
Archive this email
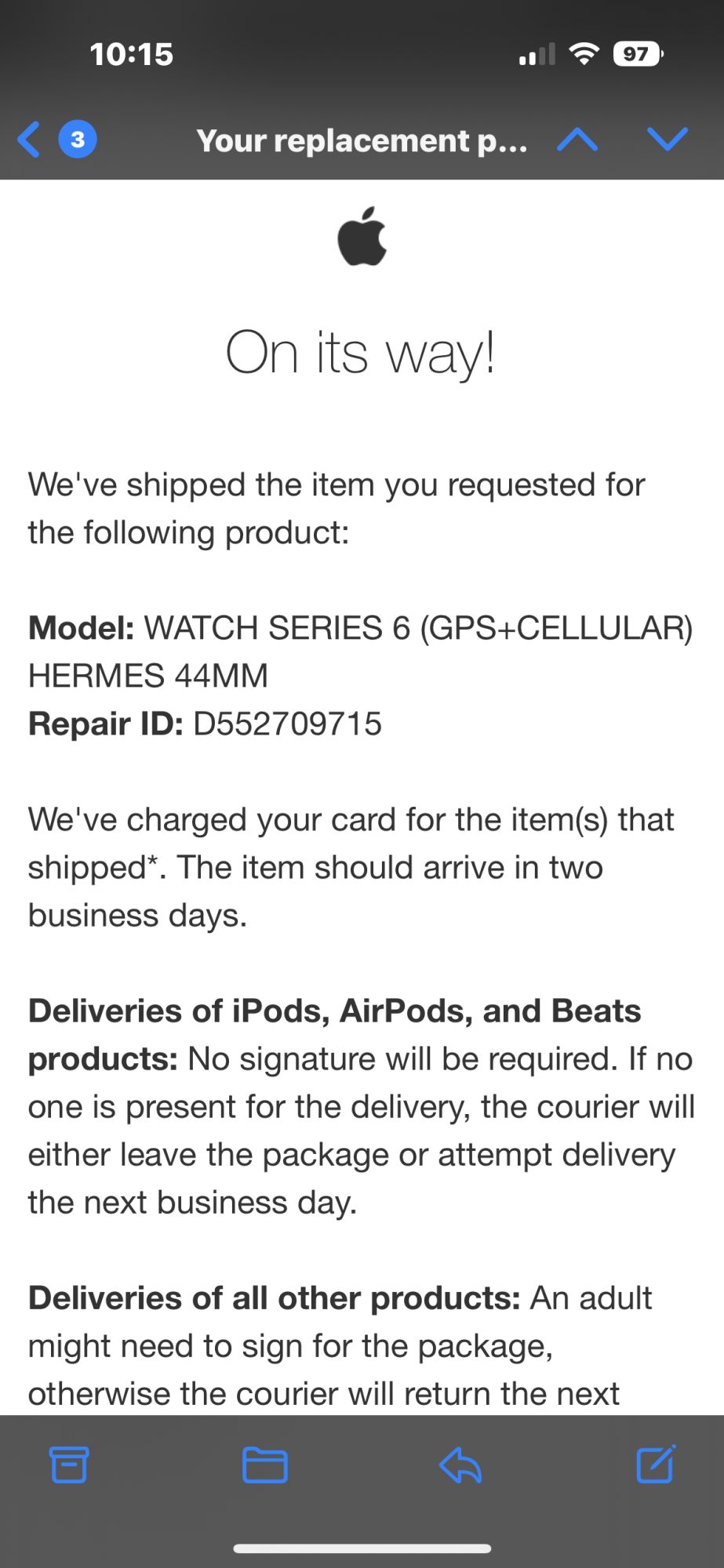tap(69, 1465)
